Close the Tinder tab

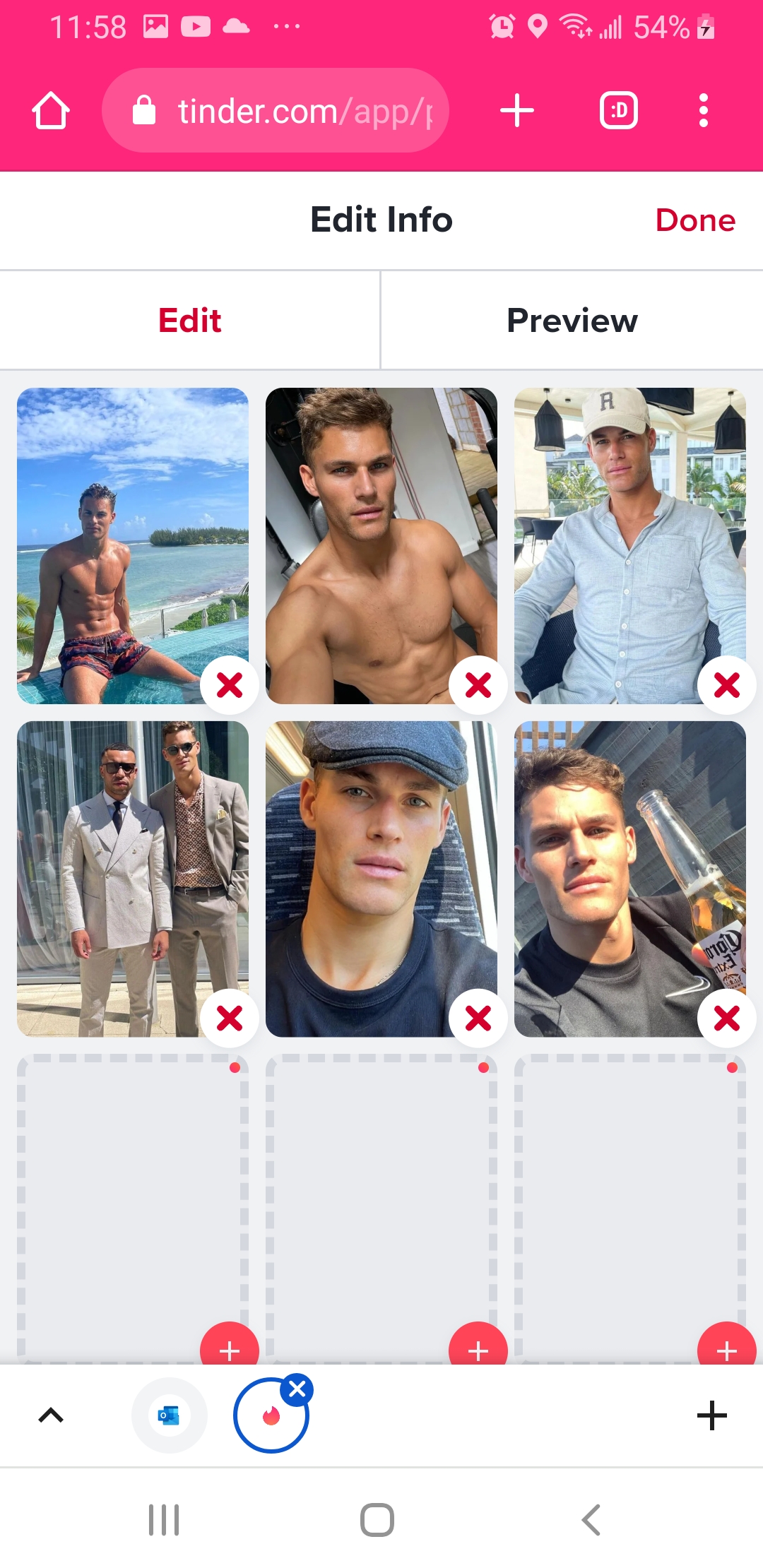click(297, 1389)
